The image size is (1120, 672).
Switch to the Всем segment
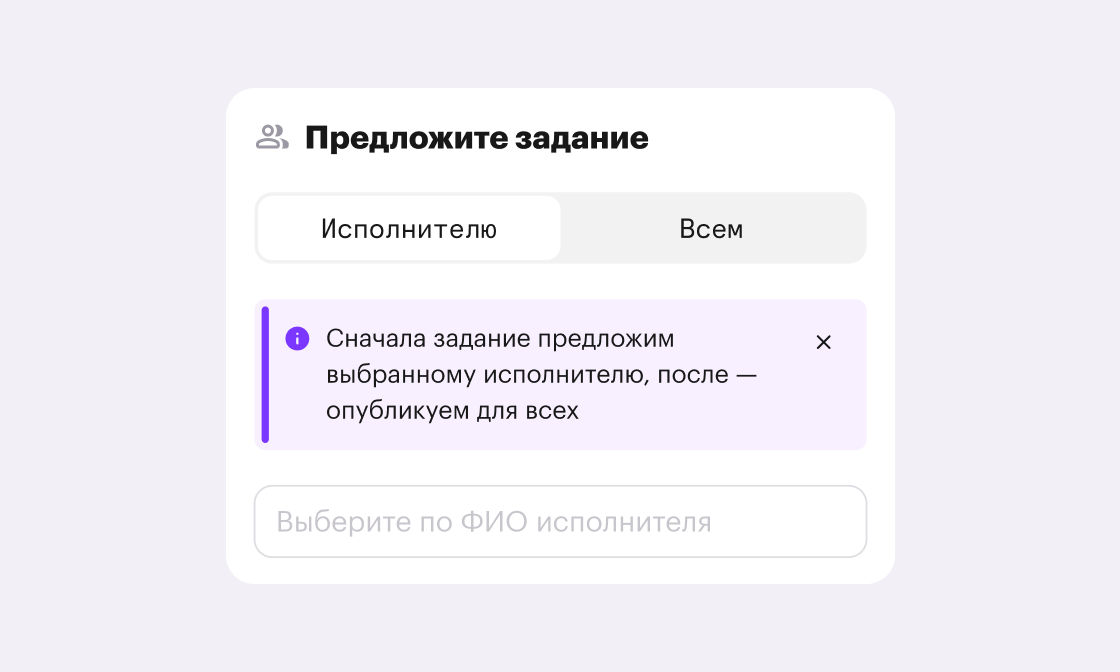coord(711,229)
